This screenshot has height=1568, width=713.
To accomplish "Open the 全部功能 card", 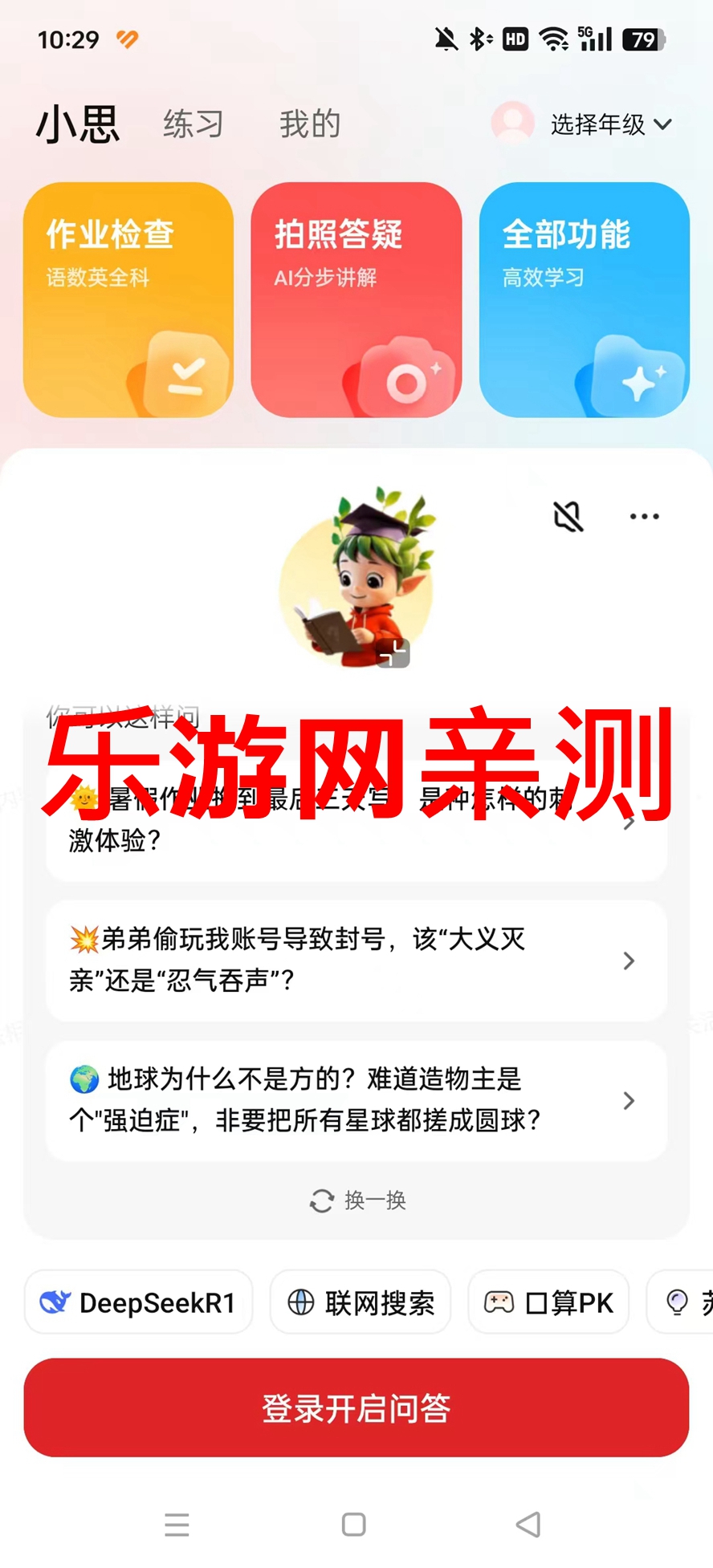I will (584, 299).
